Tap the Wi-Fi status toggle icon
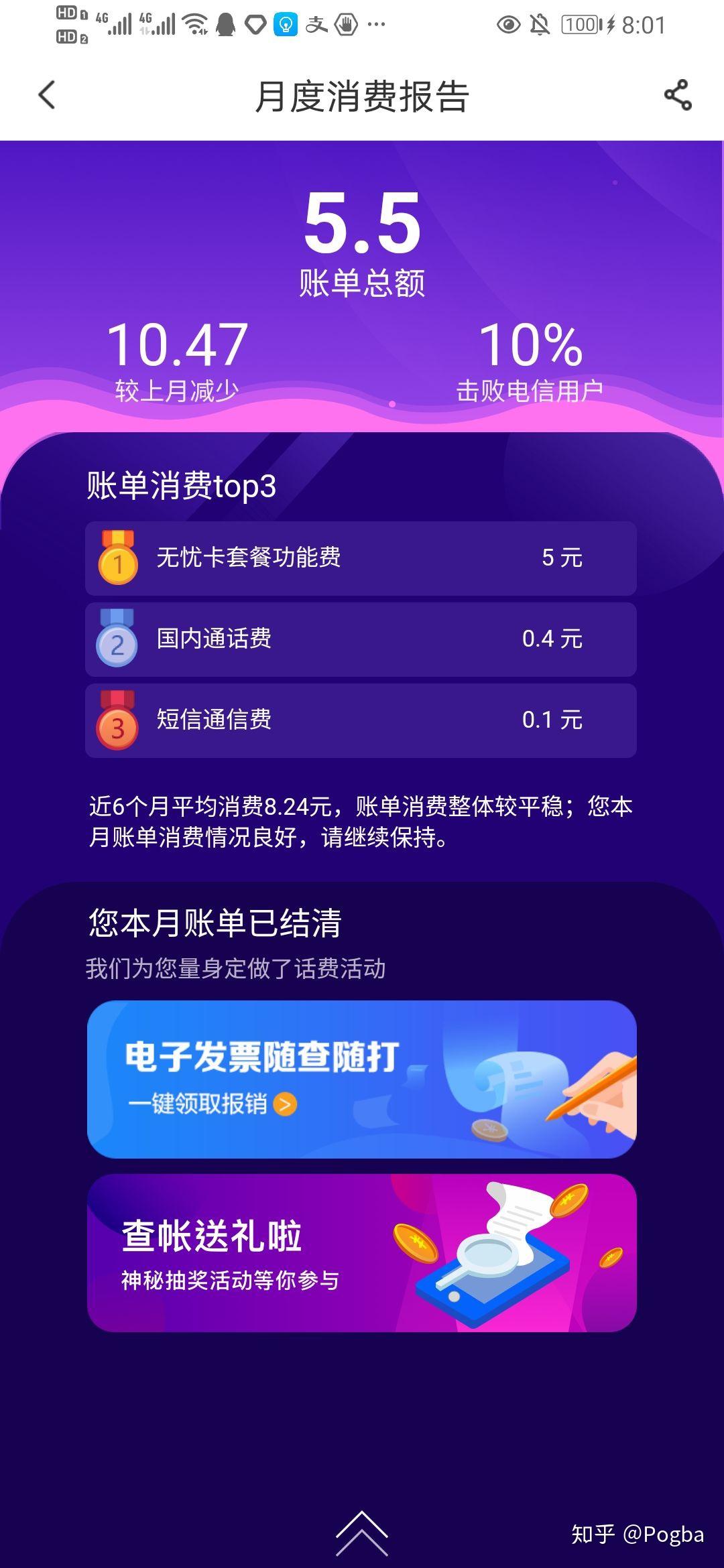 [194, 24]
